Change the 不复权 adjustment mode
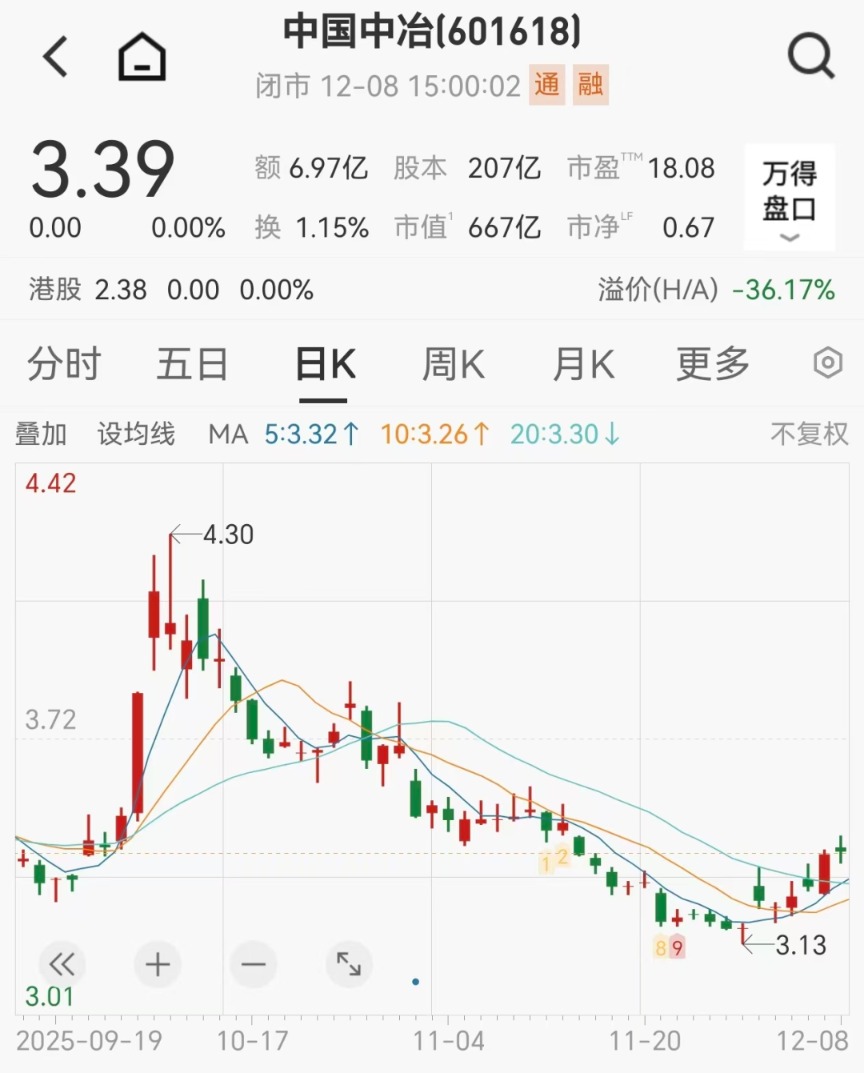The image size is (864, 1073). tap(809, 434)
